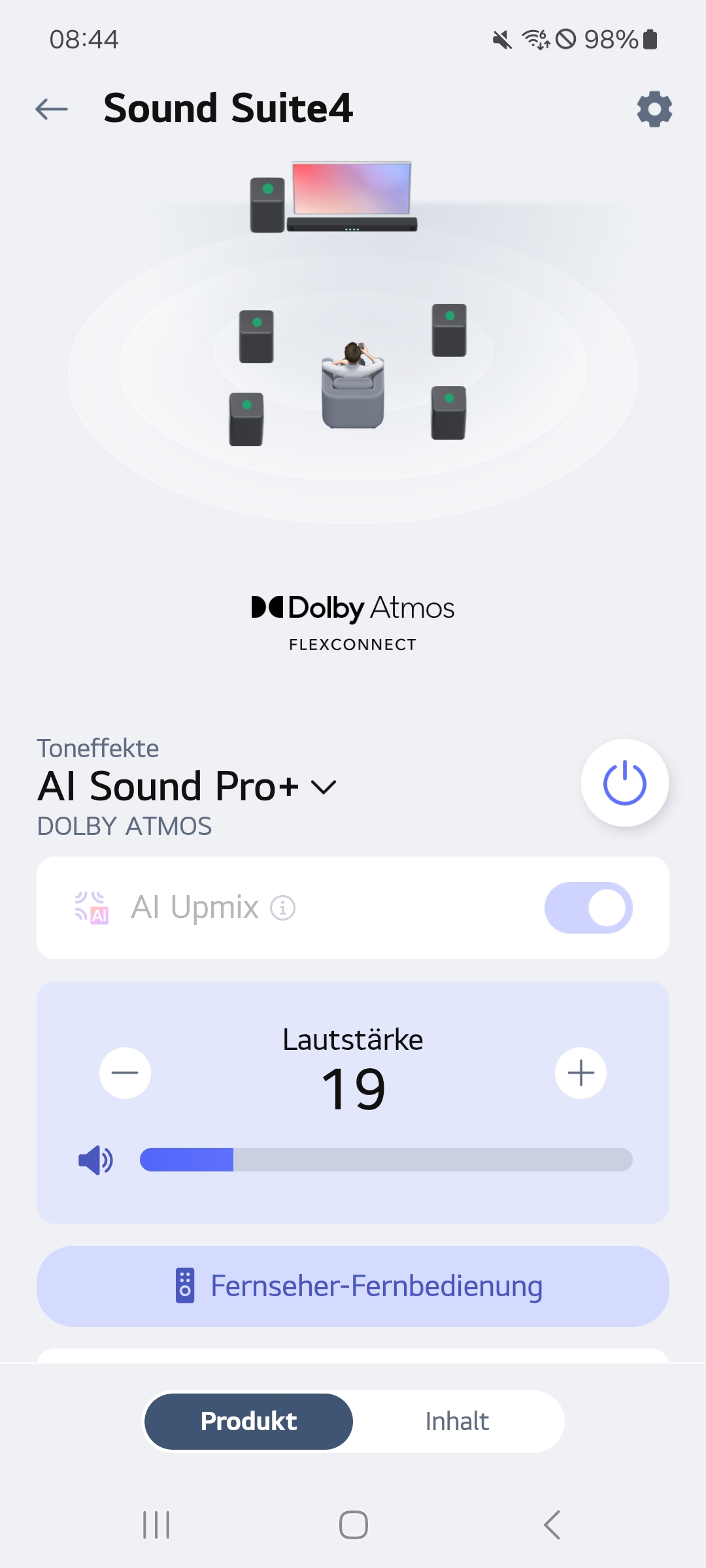Tap the power button

[x=624, y=783]
